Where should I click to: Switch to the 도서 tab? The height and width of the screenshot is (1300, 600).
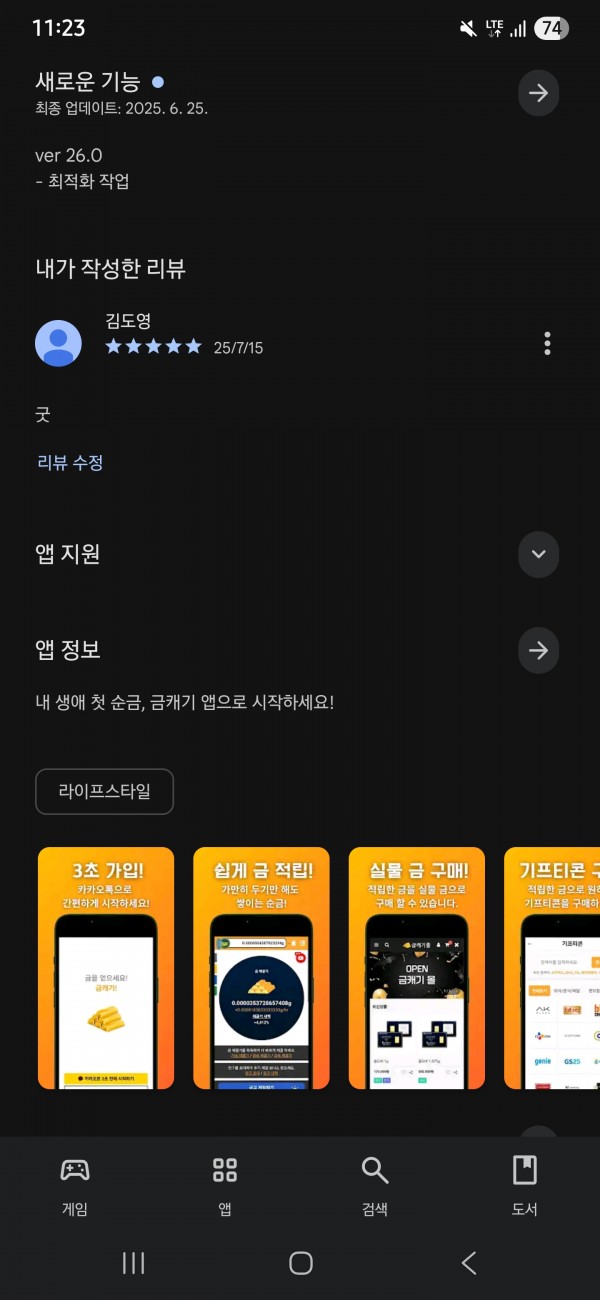click(525, 1187)
